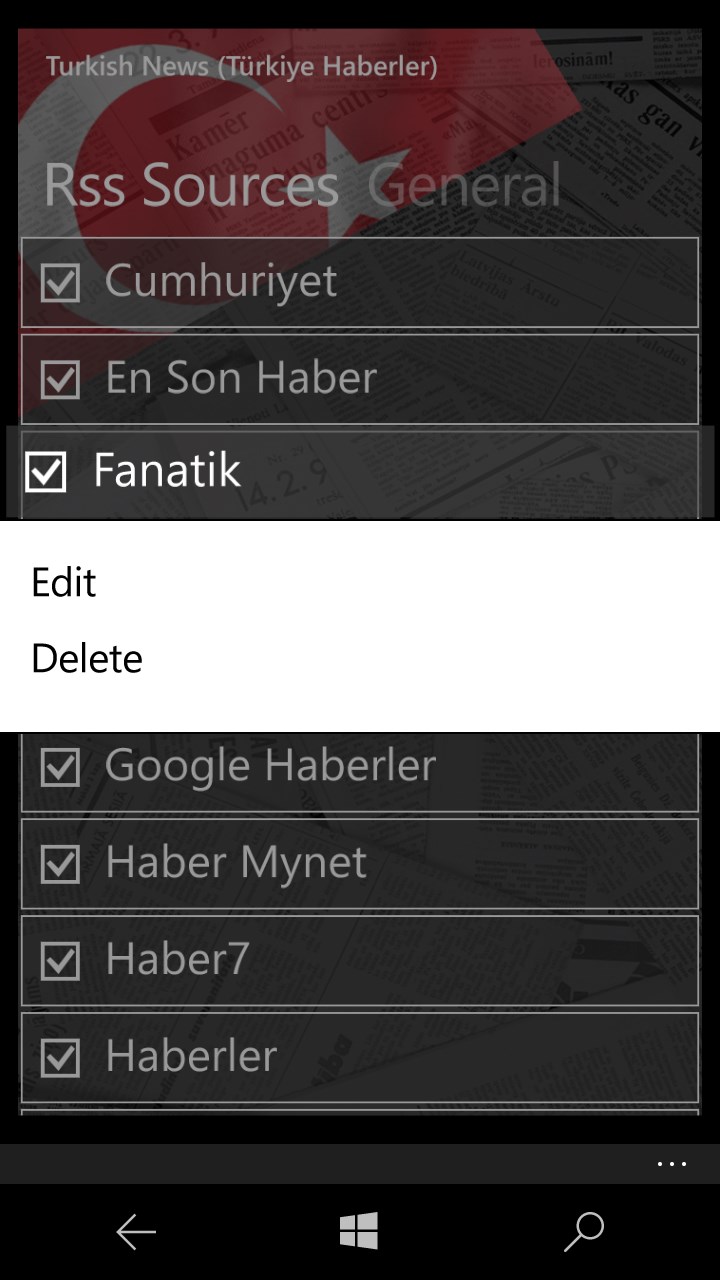This screenshot has width=720, height=1280.
Task: Choose Edit from the context menu
Action: click(64, 583)
